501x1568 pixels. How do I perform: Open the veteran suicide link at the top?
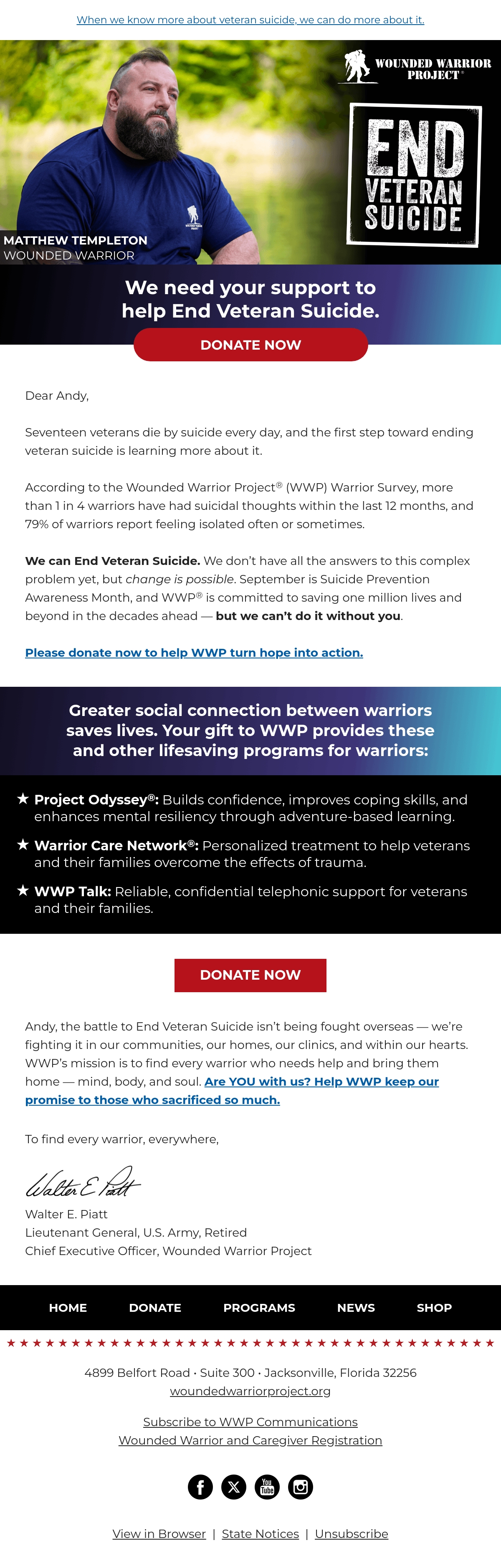(x=250, y=20)
